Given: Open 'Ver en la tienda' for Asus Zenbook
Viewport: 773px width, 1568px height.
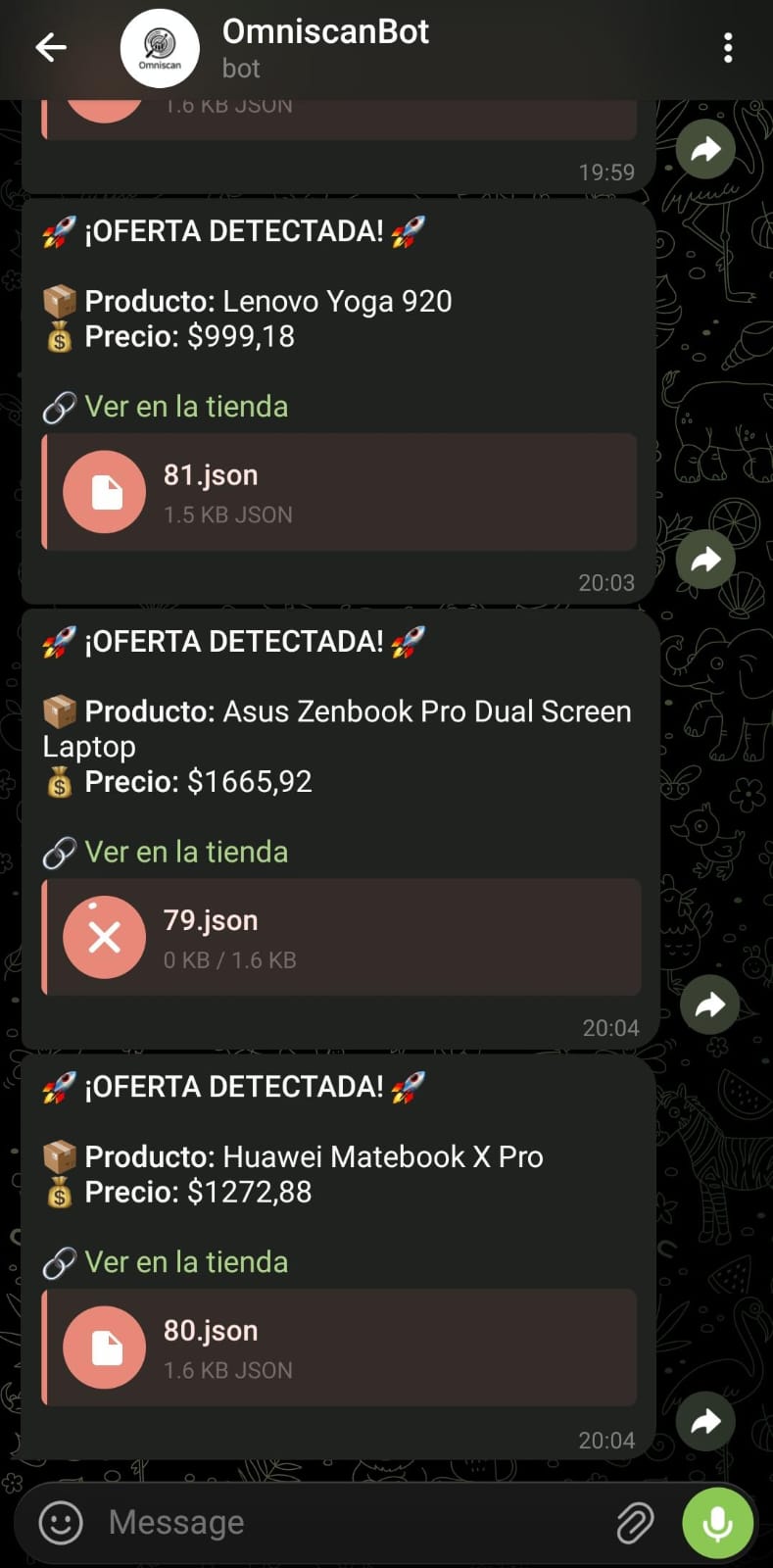Looking at the screenshot, I should click(186, 852).
